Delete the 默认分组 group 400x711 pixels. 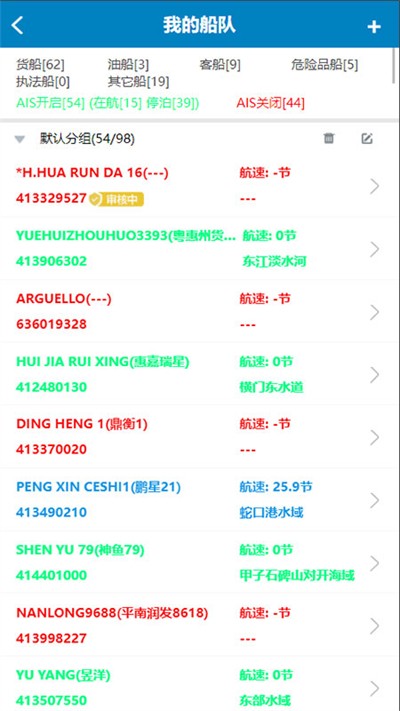click(329, 138)
